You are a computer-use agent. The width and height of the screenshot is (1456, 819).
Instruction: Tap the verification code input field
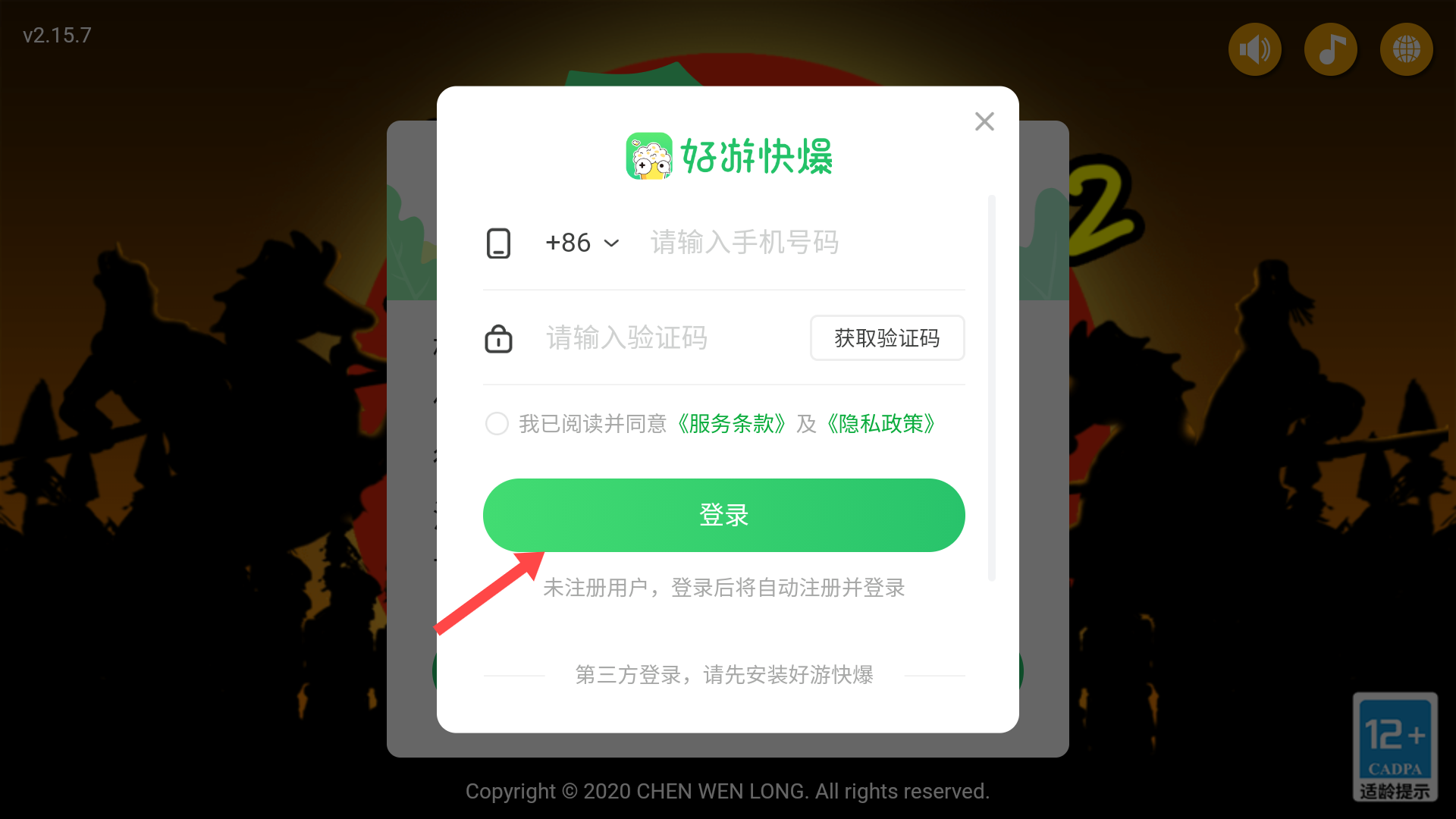tap(667, 338)
